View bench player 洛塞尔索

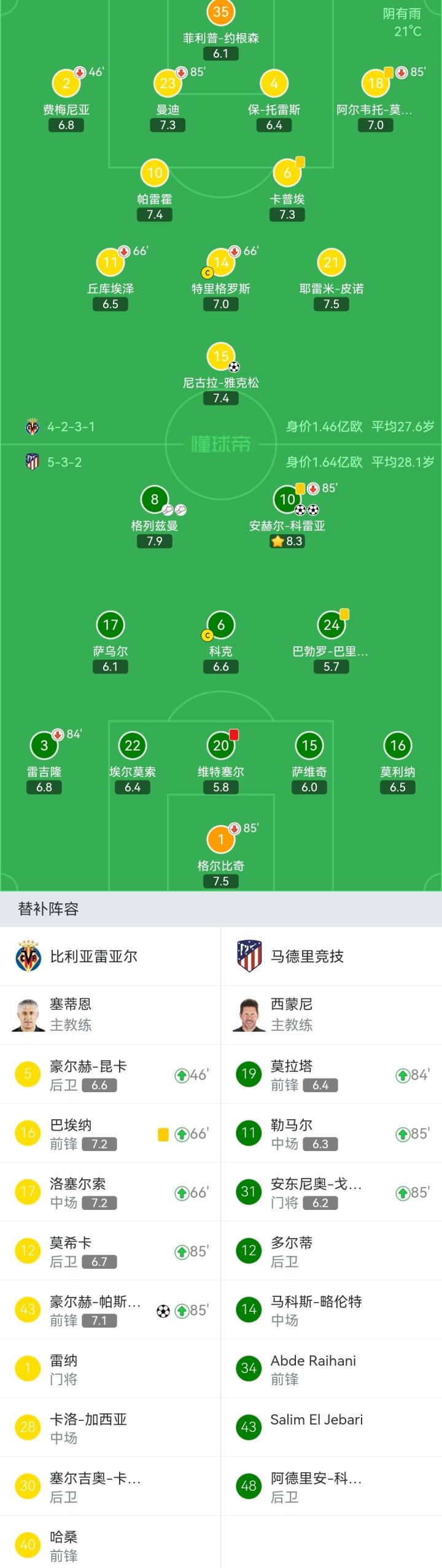110,1192
